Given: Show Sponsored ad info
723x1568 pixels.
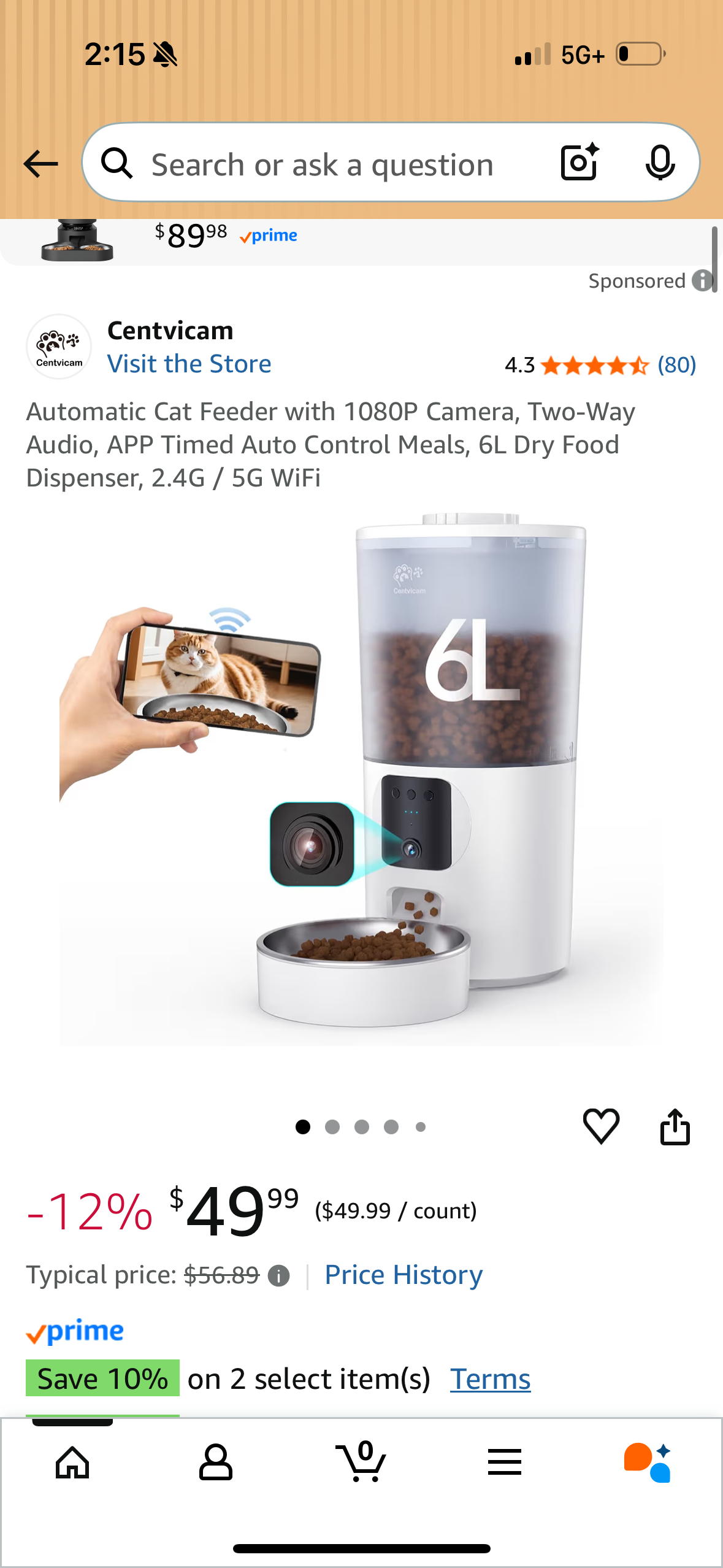Looking at the screenshot, I should pos(702,281).
